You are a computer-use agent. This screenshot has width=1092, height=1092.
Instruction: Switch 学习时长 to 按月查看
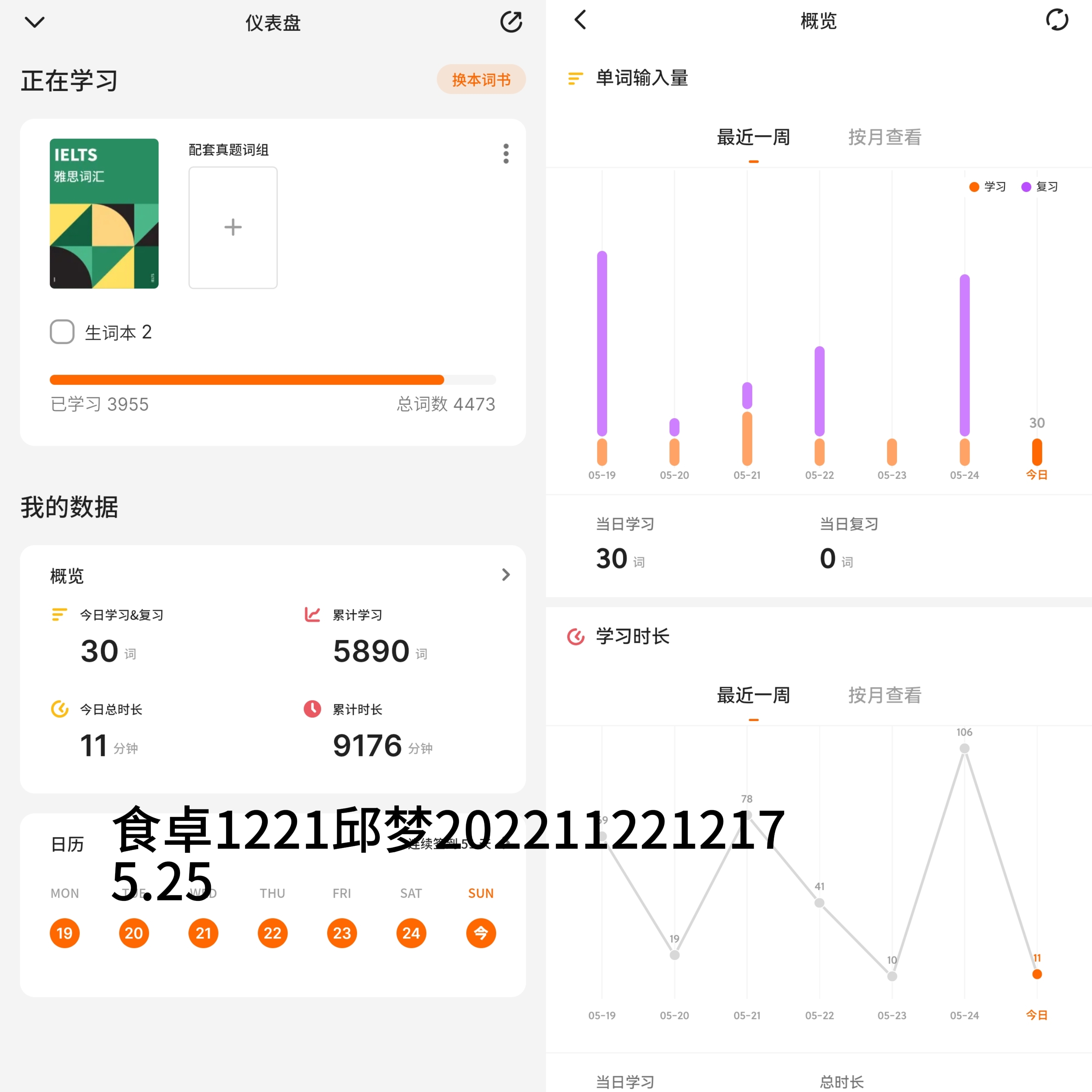pos(885,695)
